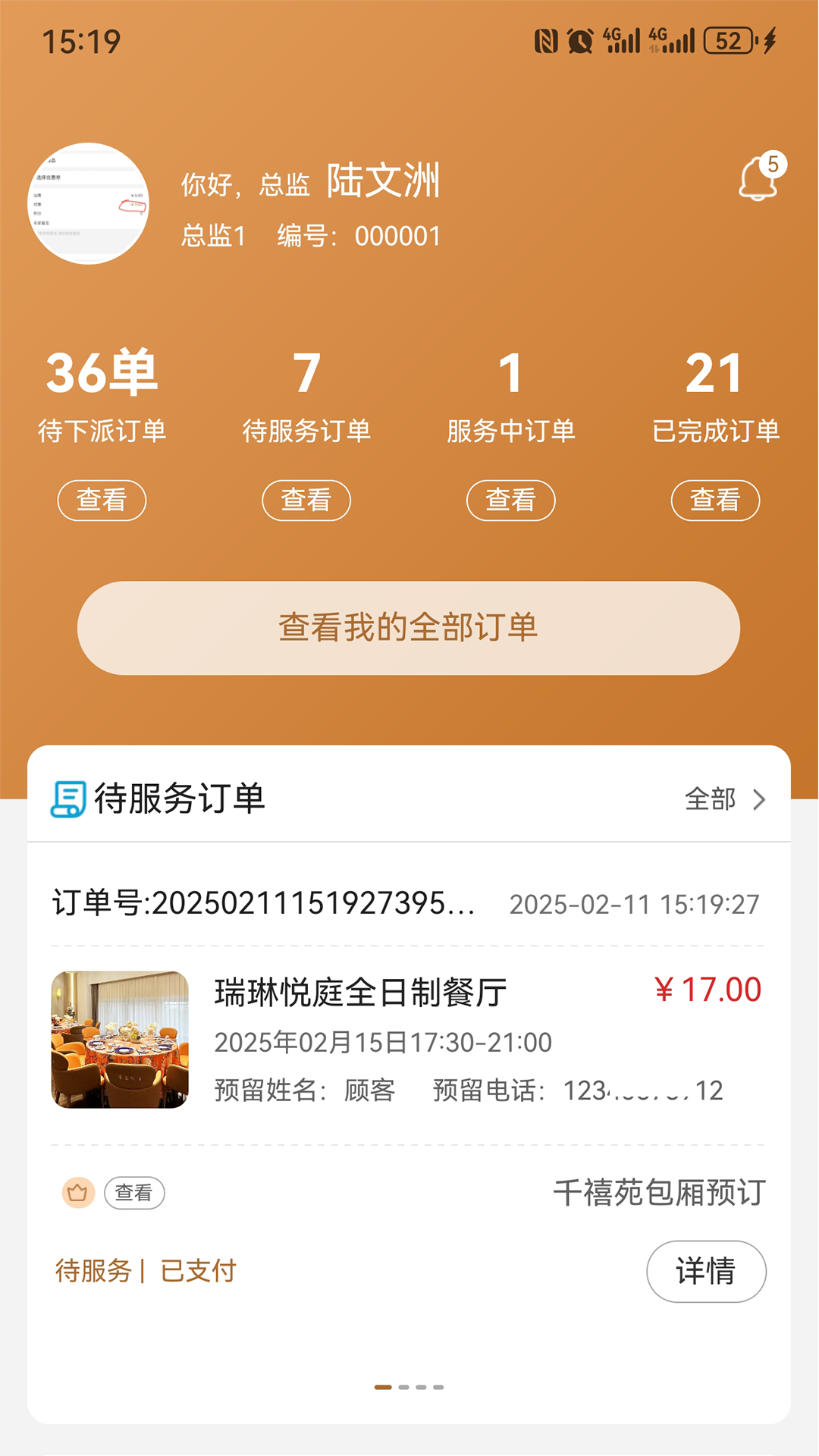Click 查看 under 服务中订单
This screenshot has height=1456, width=819.
(x=511, y=500)
